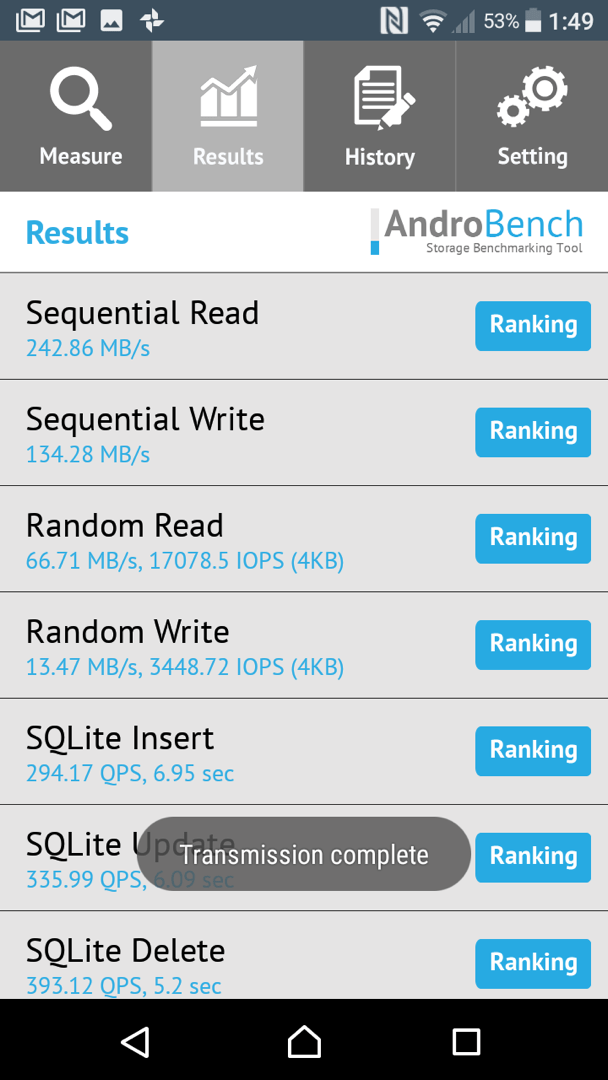Open Ranking for SQLite Delete
The image size is (608, 1080).
(x=533, y=963)
